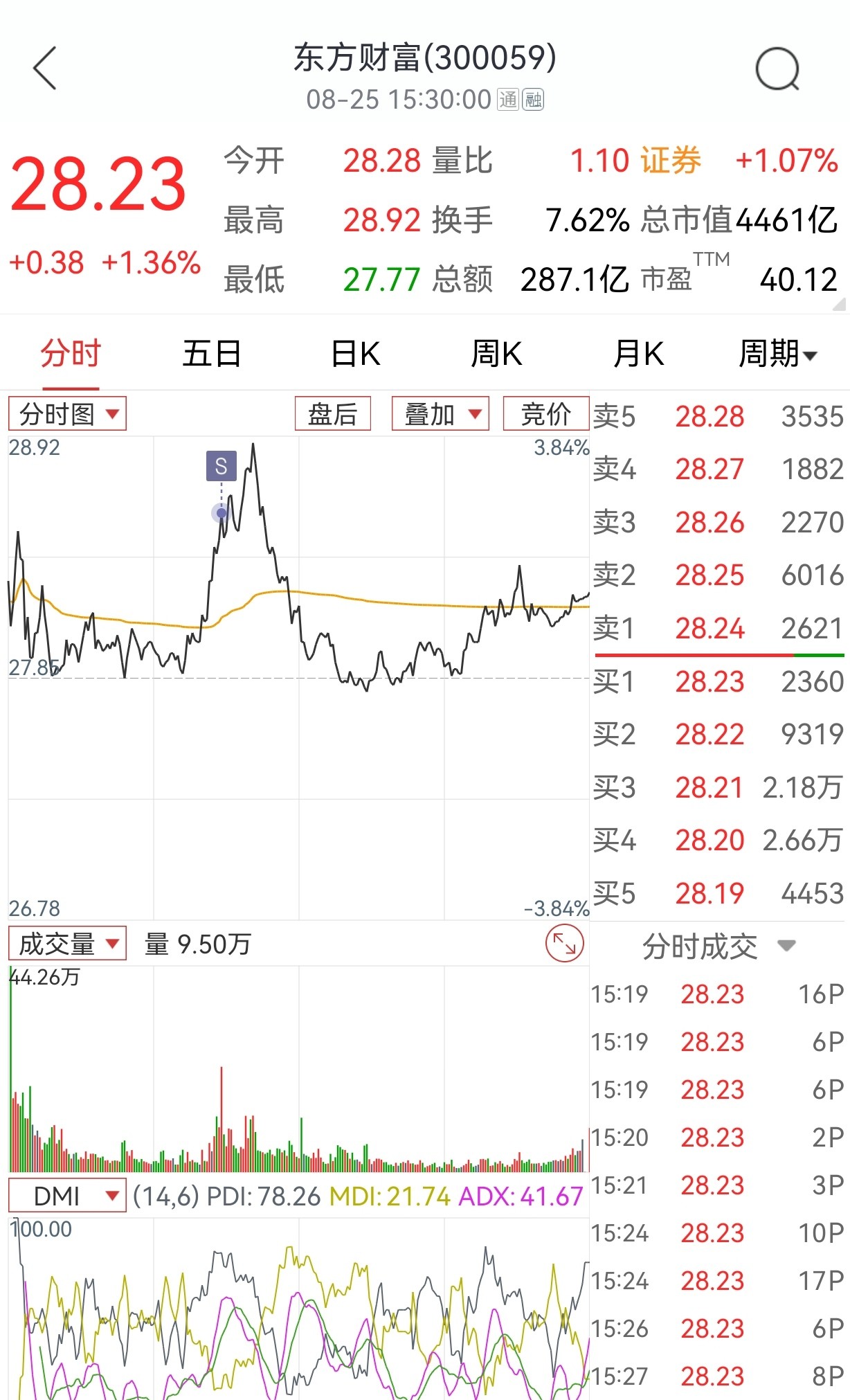Open the 月K chart tab
Screen dimensions: 850x1400
(639, 354)
